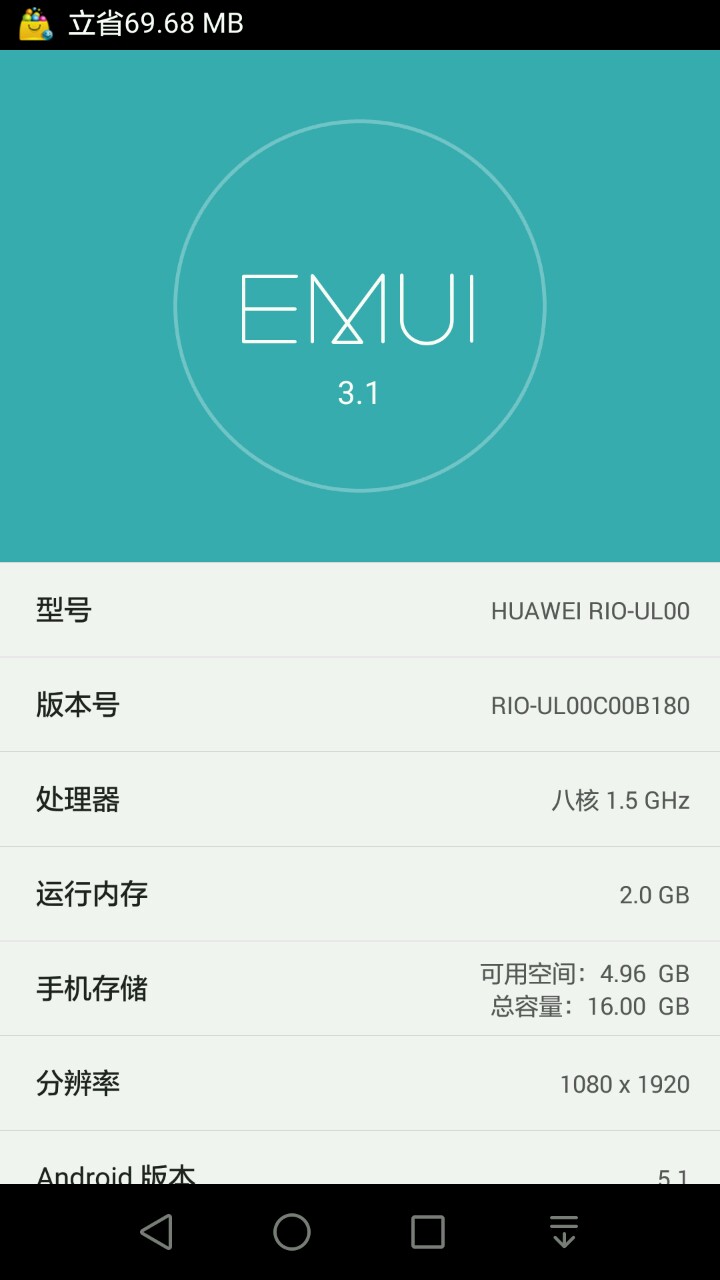The width and height of the screenshot is (720, 1280).
Task: Tap the 版本号 build number row
Action: coord(360,705)
